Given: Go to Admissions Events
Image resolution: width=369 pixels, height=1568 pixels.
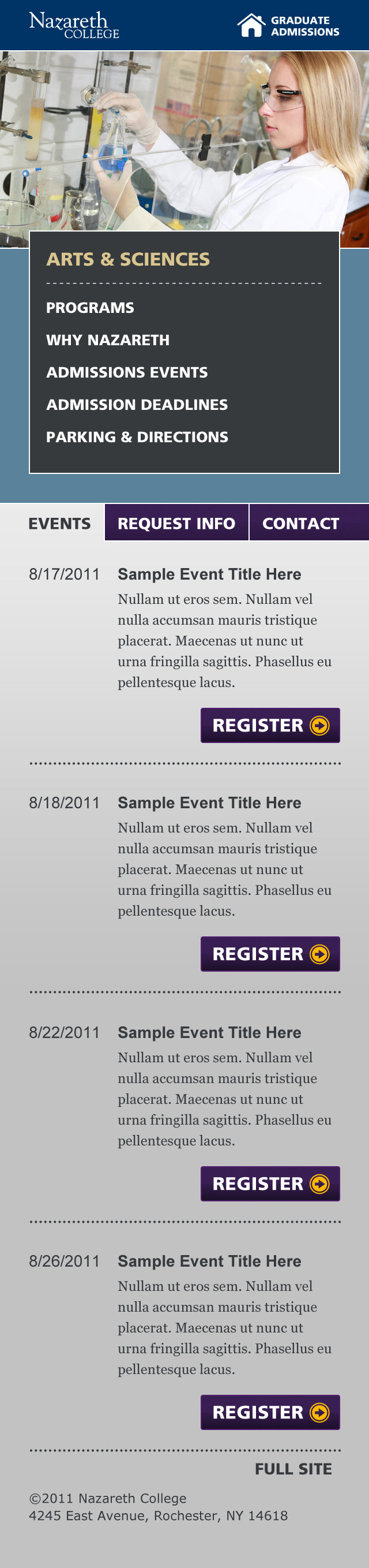Looking at the screenshot, I should [127, 372].
